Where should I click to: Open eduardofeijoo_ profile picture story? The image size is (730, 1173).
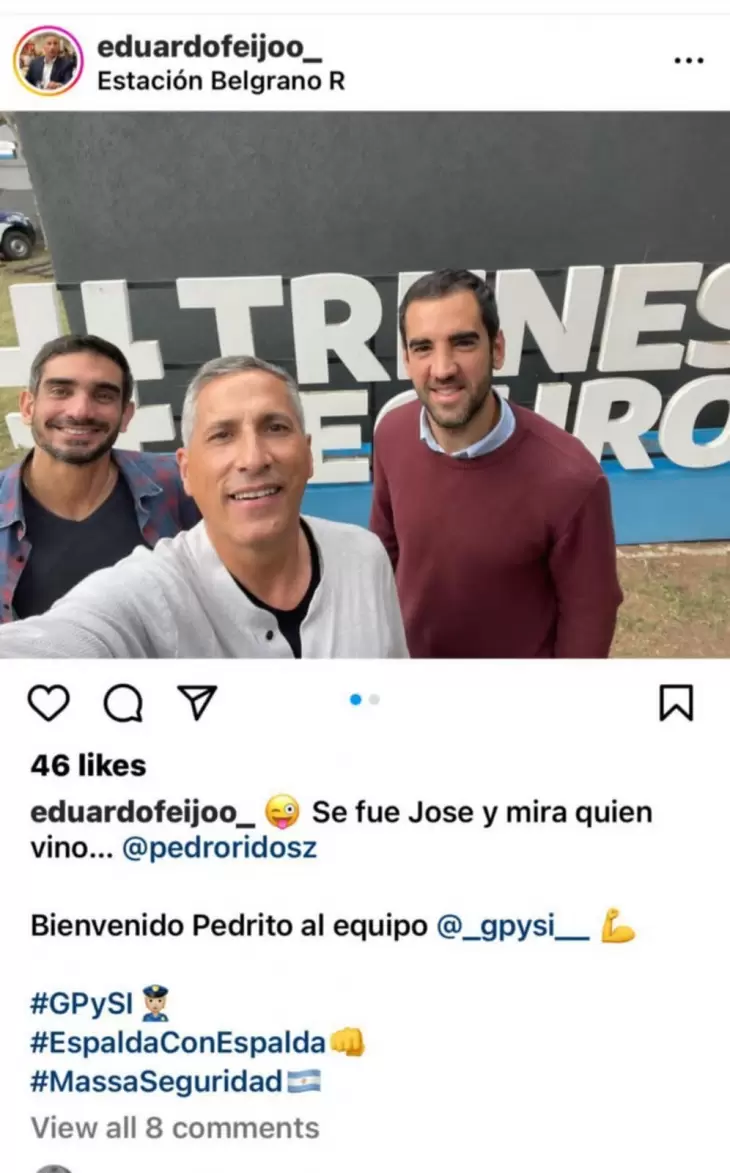47,61
